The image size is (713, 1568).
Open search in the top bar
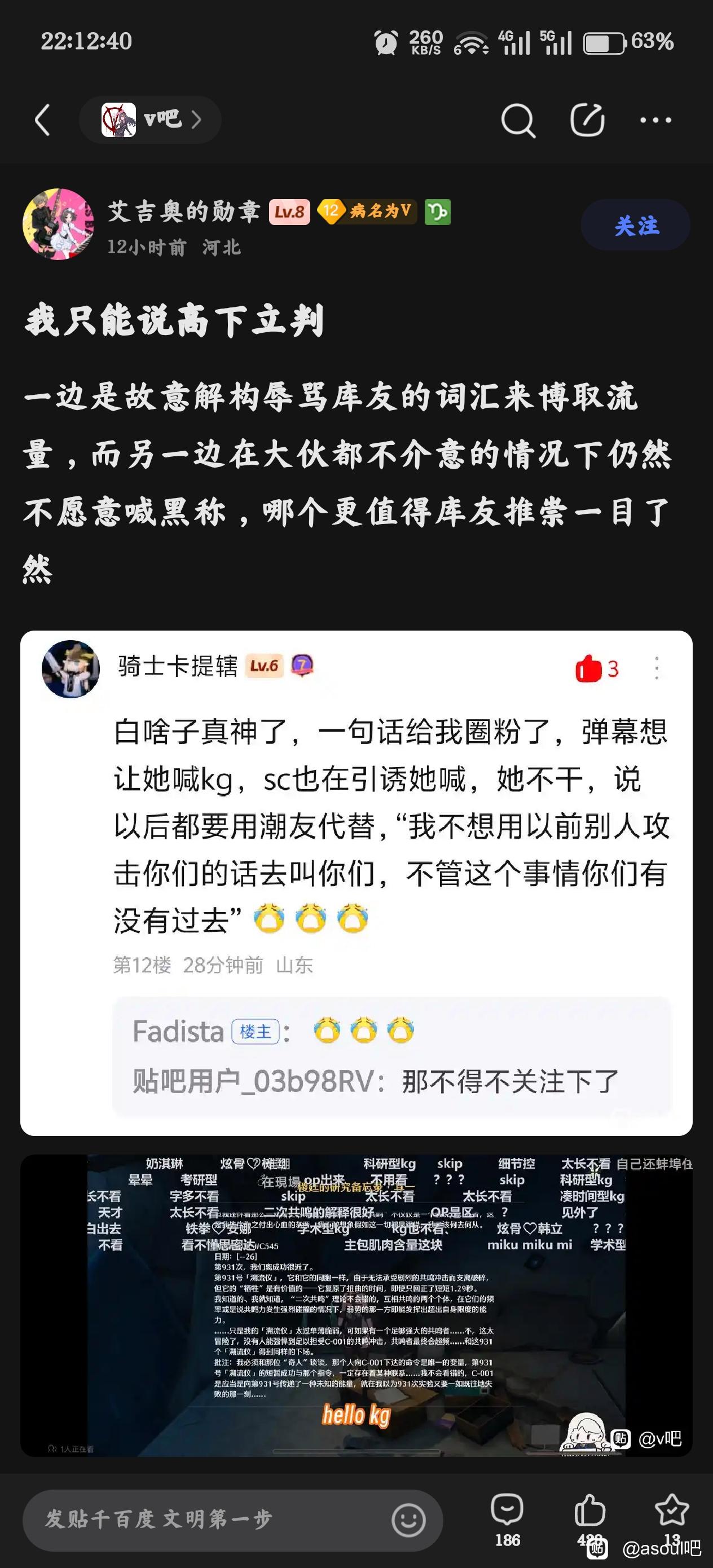click(518, 120)
